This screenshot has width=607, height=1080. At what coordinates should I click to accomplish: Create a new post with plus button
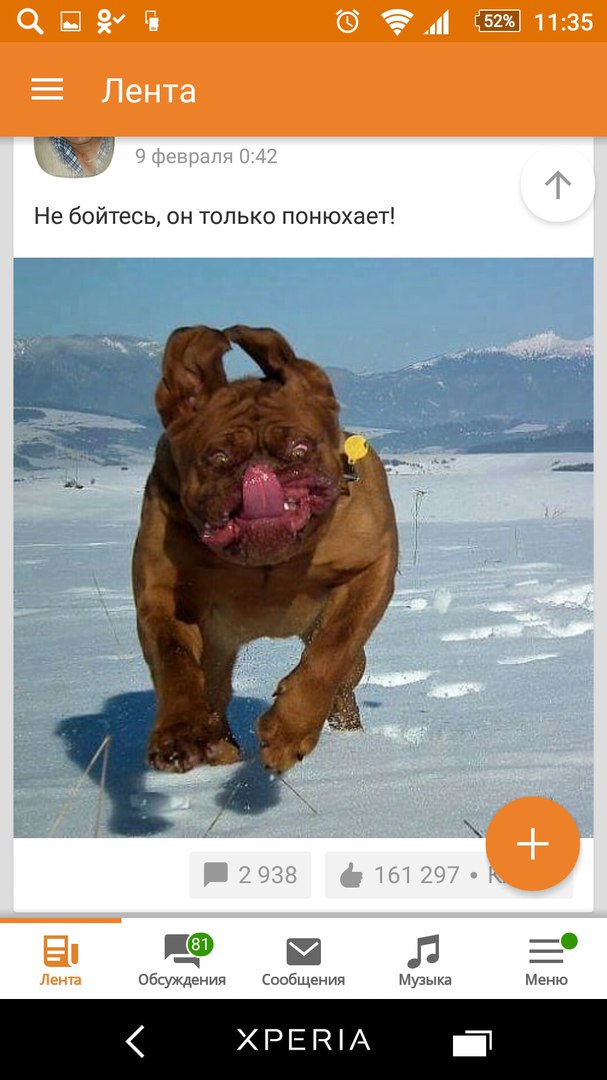[532, 844]
